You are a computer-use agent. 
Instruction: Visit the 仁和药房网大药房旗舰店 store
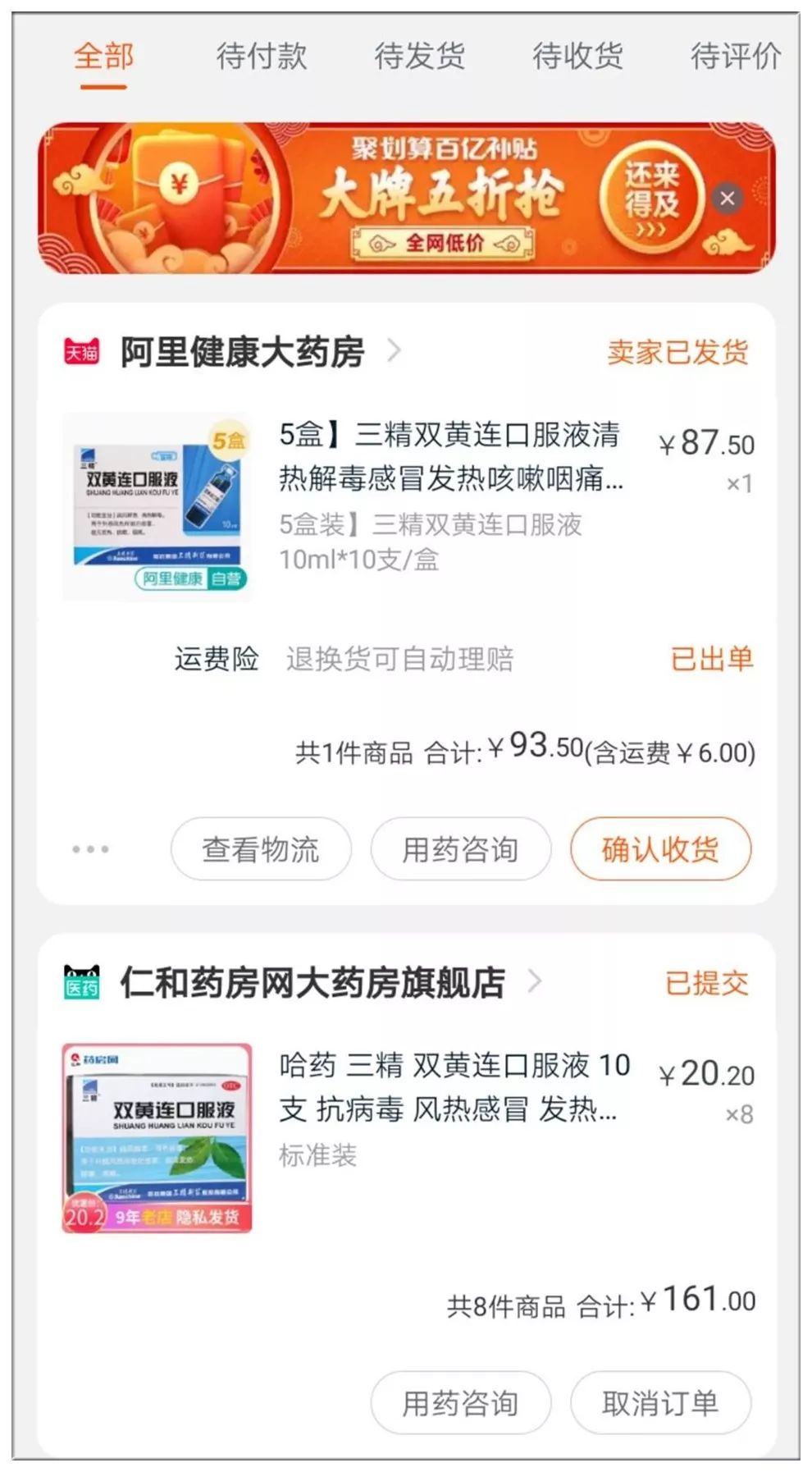312,983
